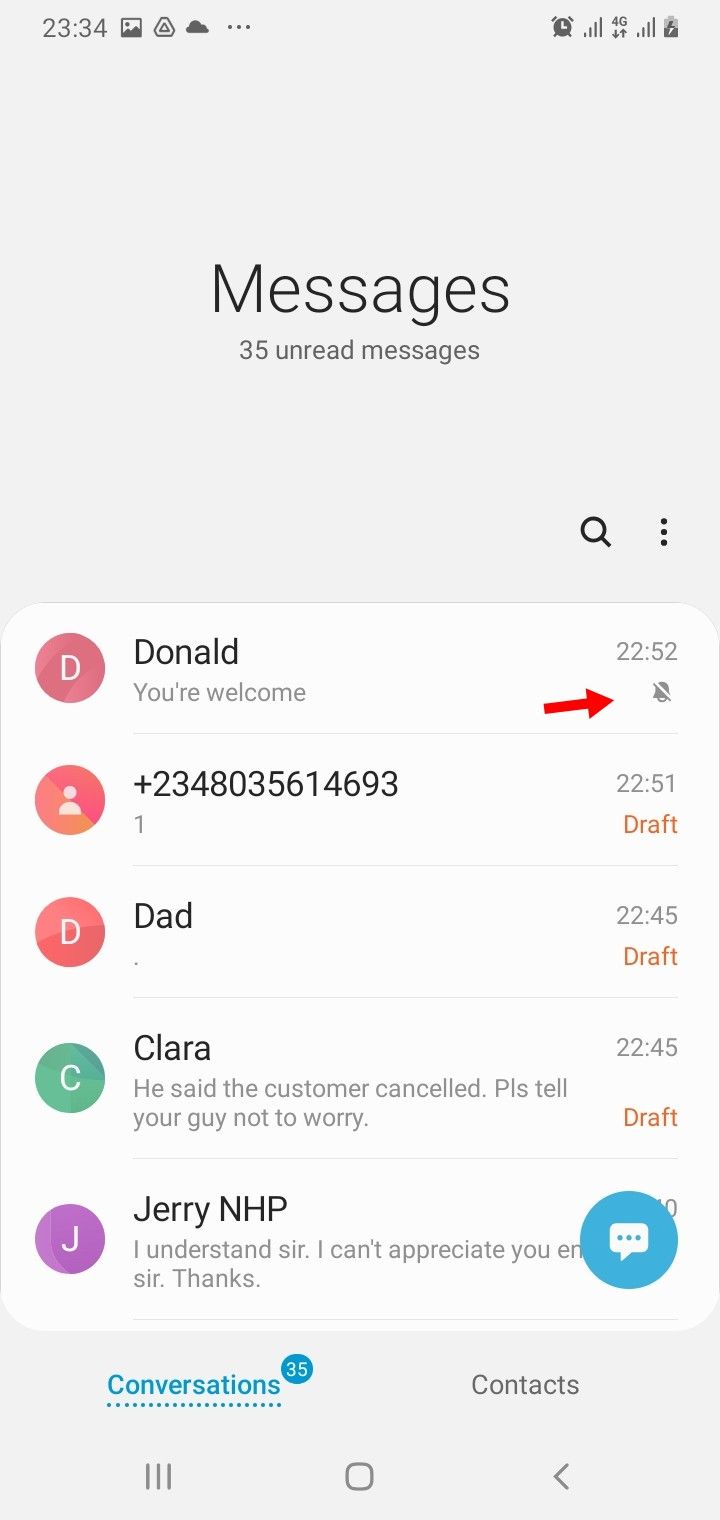Open the three-dot more options menu
The width and height of the screenshot is (720, 1520).
point(663,532)
